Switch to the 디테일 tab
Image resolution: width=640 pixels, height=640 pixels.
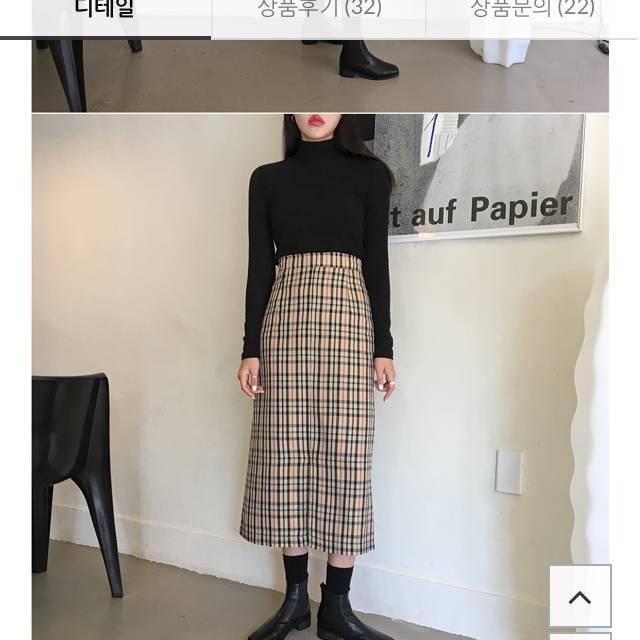tap(105, 12)
